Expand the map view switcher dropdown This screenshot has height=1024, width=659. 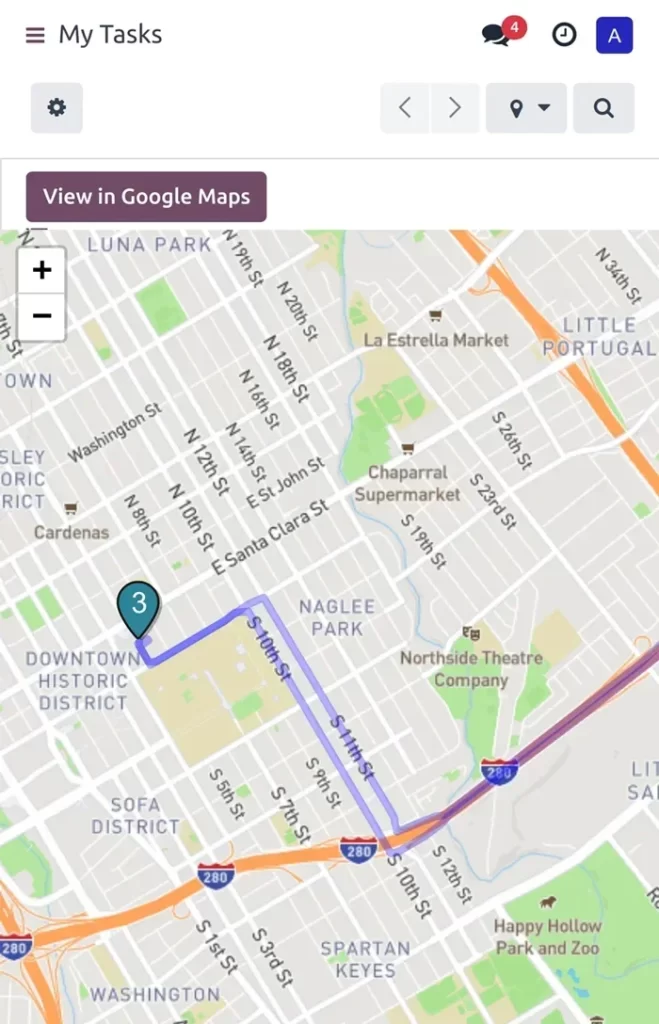[526, 108]
